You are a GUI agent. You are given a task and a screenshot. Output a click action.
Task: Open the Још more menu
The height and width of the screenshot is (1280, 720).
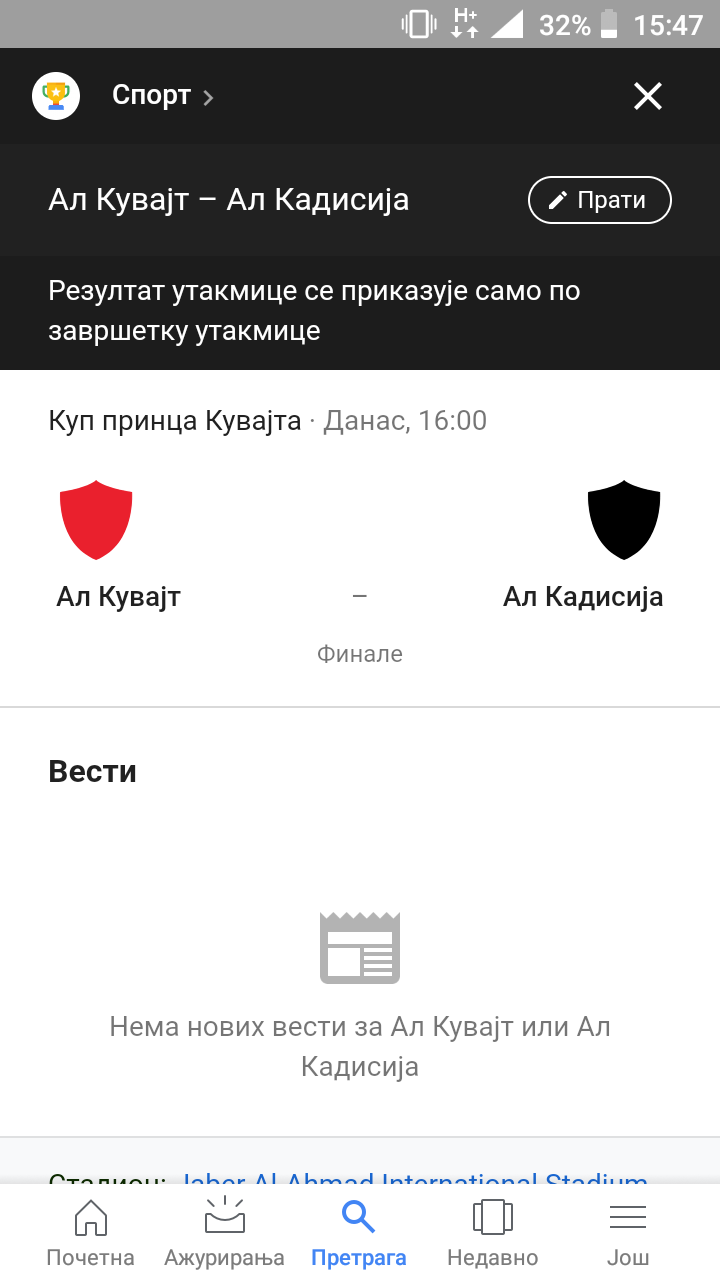coord(628,1232)
